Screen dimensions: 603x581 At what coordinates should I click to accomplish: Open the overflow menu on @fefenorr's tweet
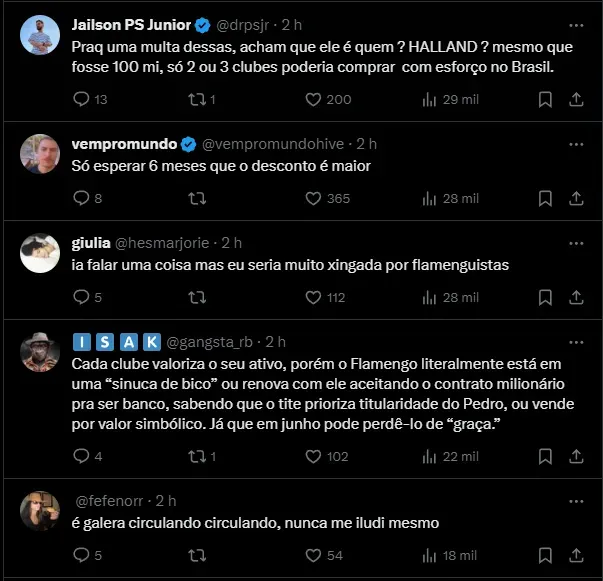pos(576,500)
